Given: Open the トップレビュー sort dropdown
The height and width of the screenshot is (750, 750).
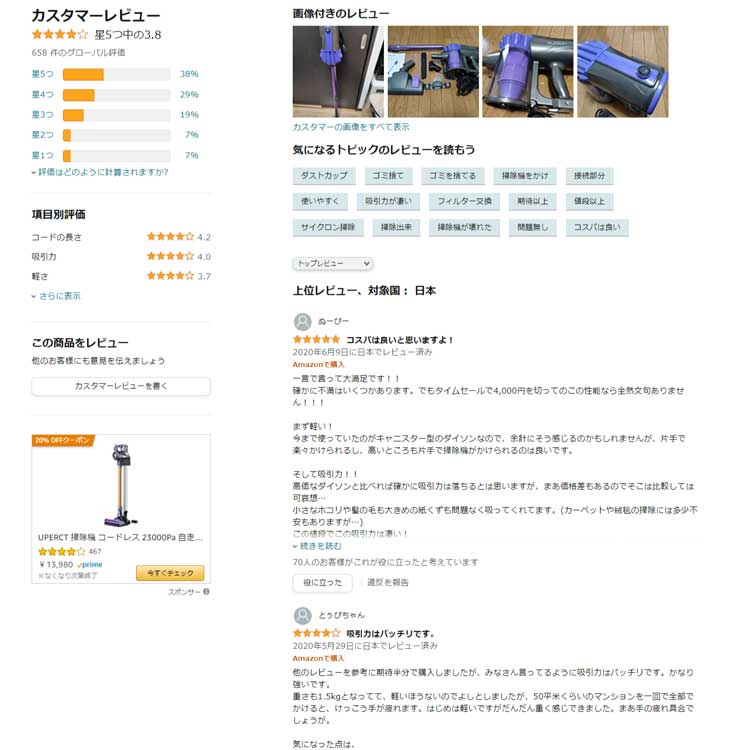Looking at the screenshot, I should (x=333, y=263).
